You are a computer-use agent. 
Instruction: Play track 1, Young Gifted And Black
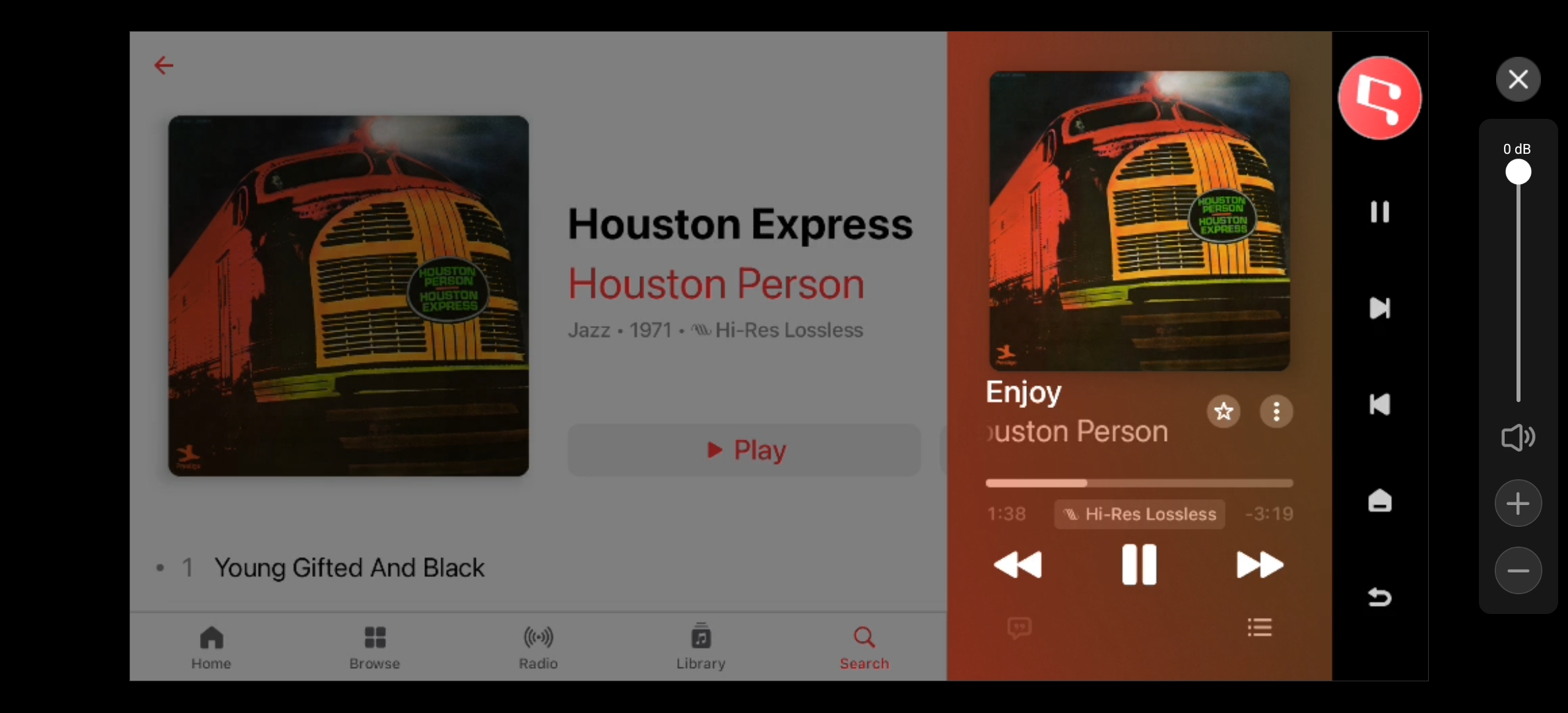pos(350,568)
